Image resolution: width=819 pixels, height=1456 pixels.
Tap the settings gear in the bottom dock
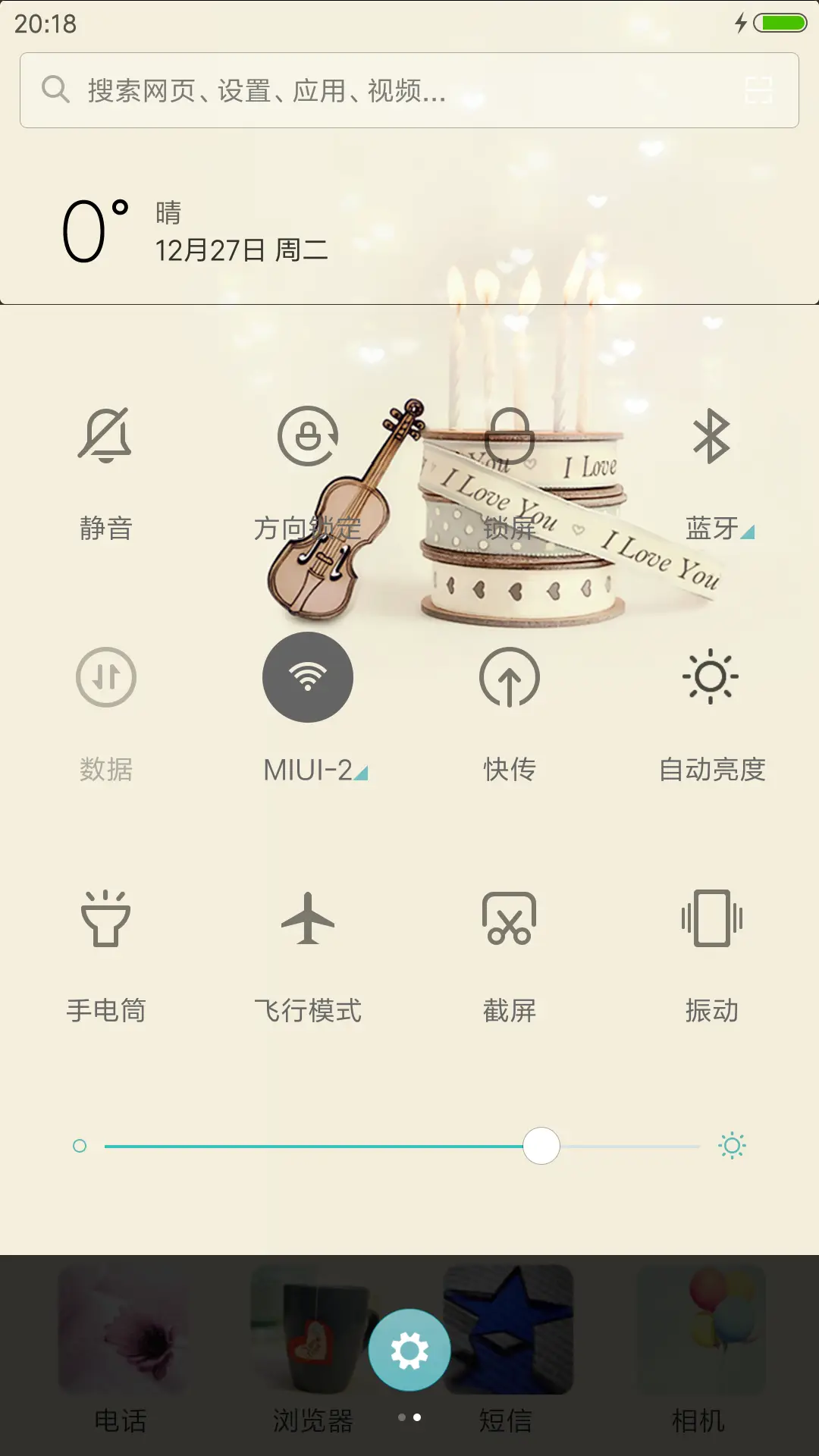click(409, 1349)
